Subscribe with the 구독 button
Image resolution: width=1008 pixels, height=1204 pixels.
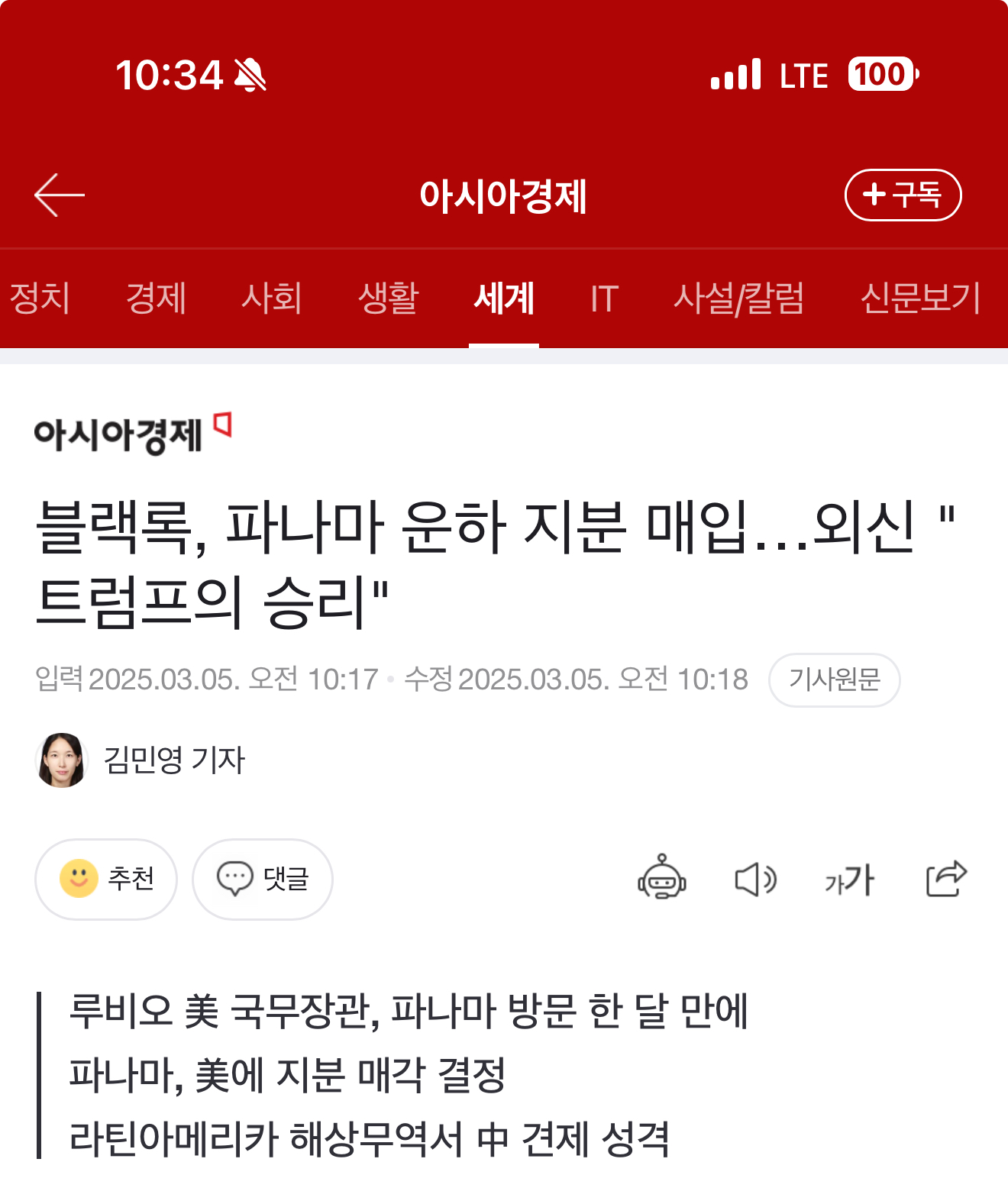903,195
